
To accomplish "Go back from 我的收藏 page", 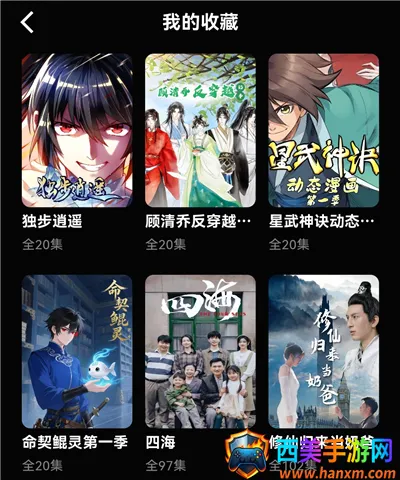I will click(x=27, y=22).
